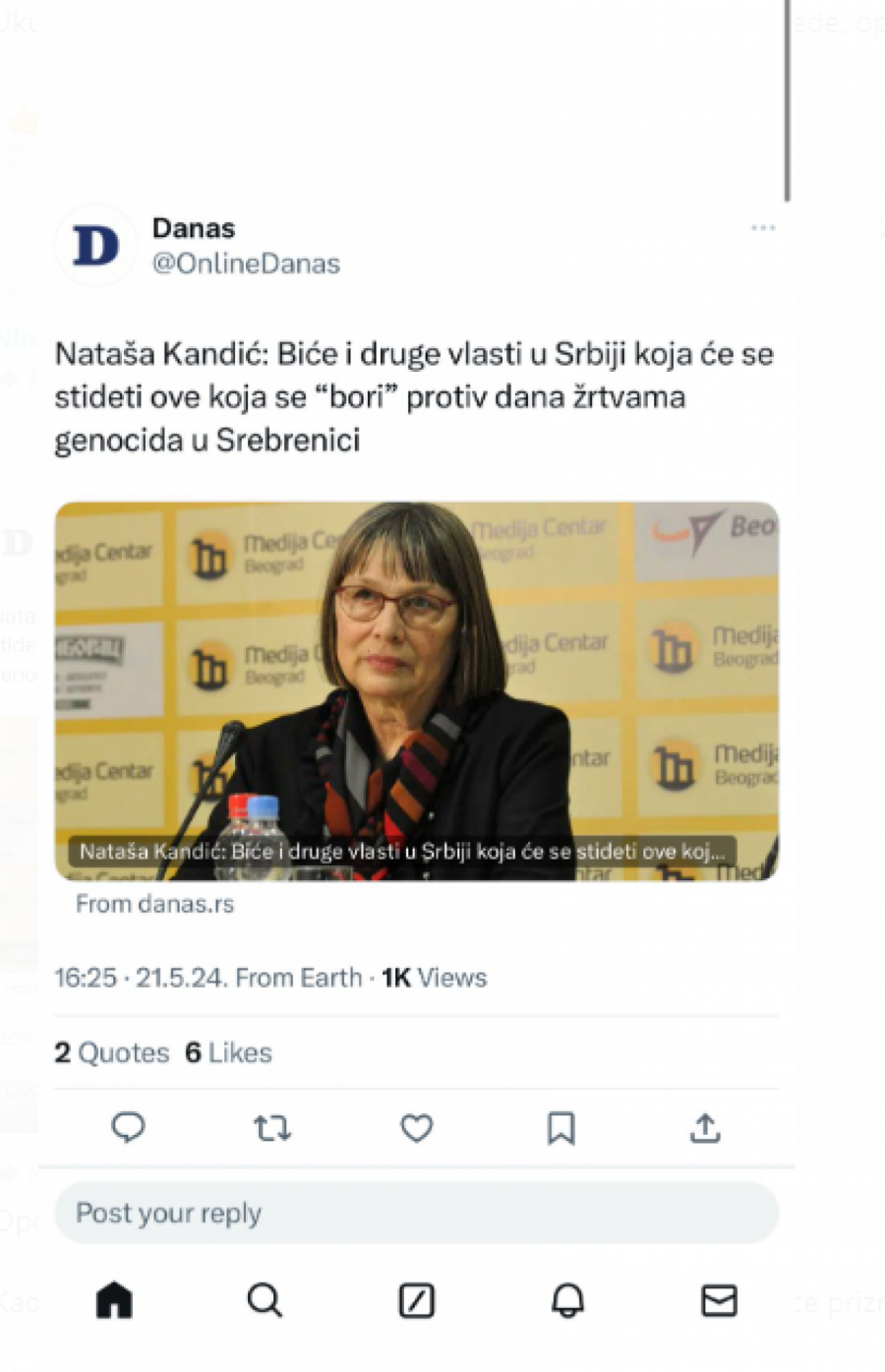This screenshot has width=885, height=1372.
Task: Open the tweet options with three dots
Action: 764,227
